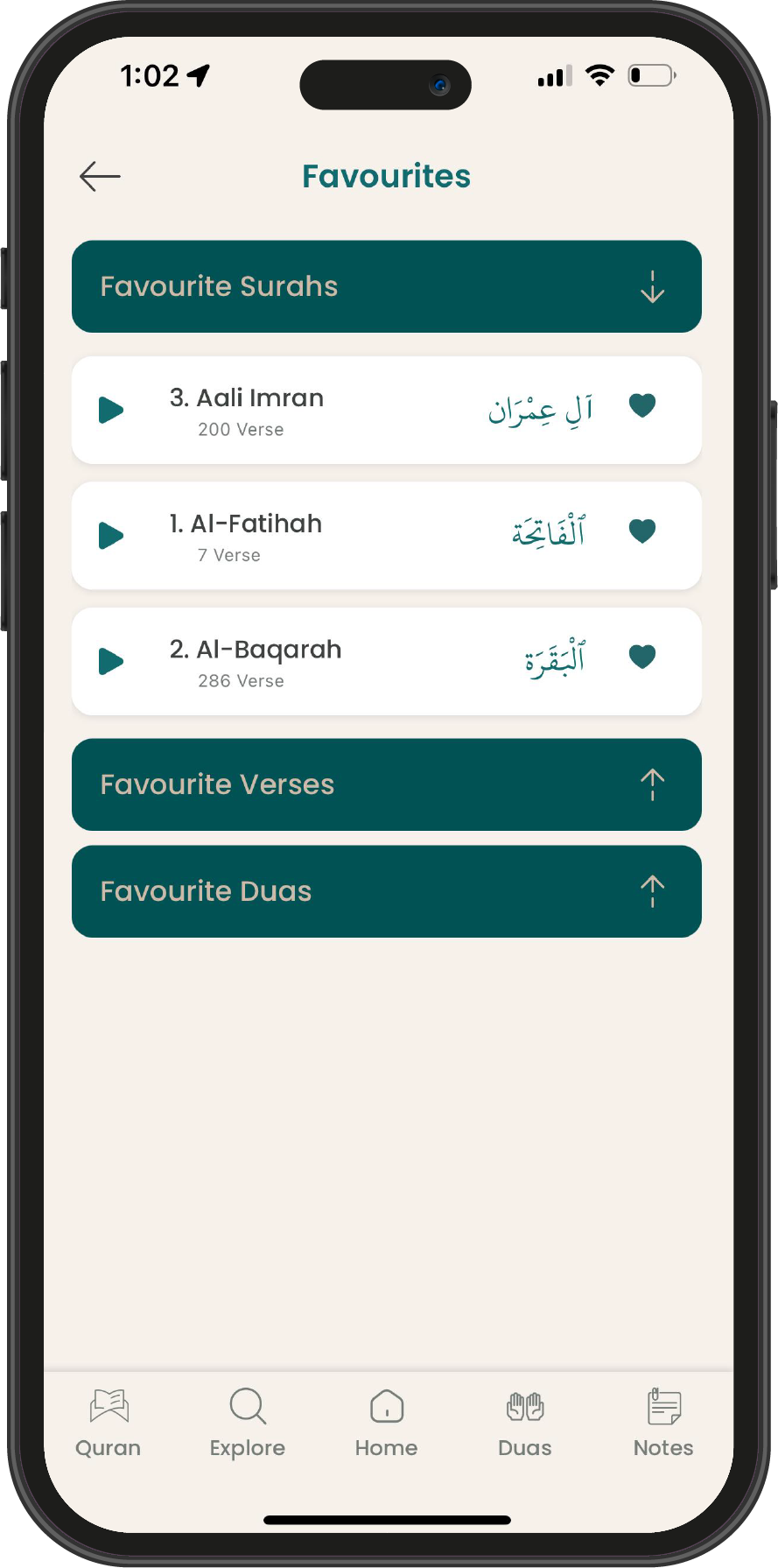Expand the Favourite Duas section
This screenshot has width=778, height=1568.
click(652, 891)
